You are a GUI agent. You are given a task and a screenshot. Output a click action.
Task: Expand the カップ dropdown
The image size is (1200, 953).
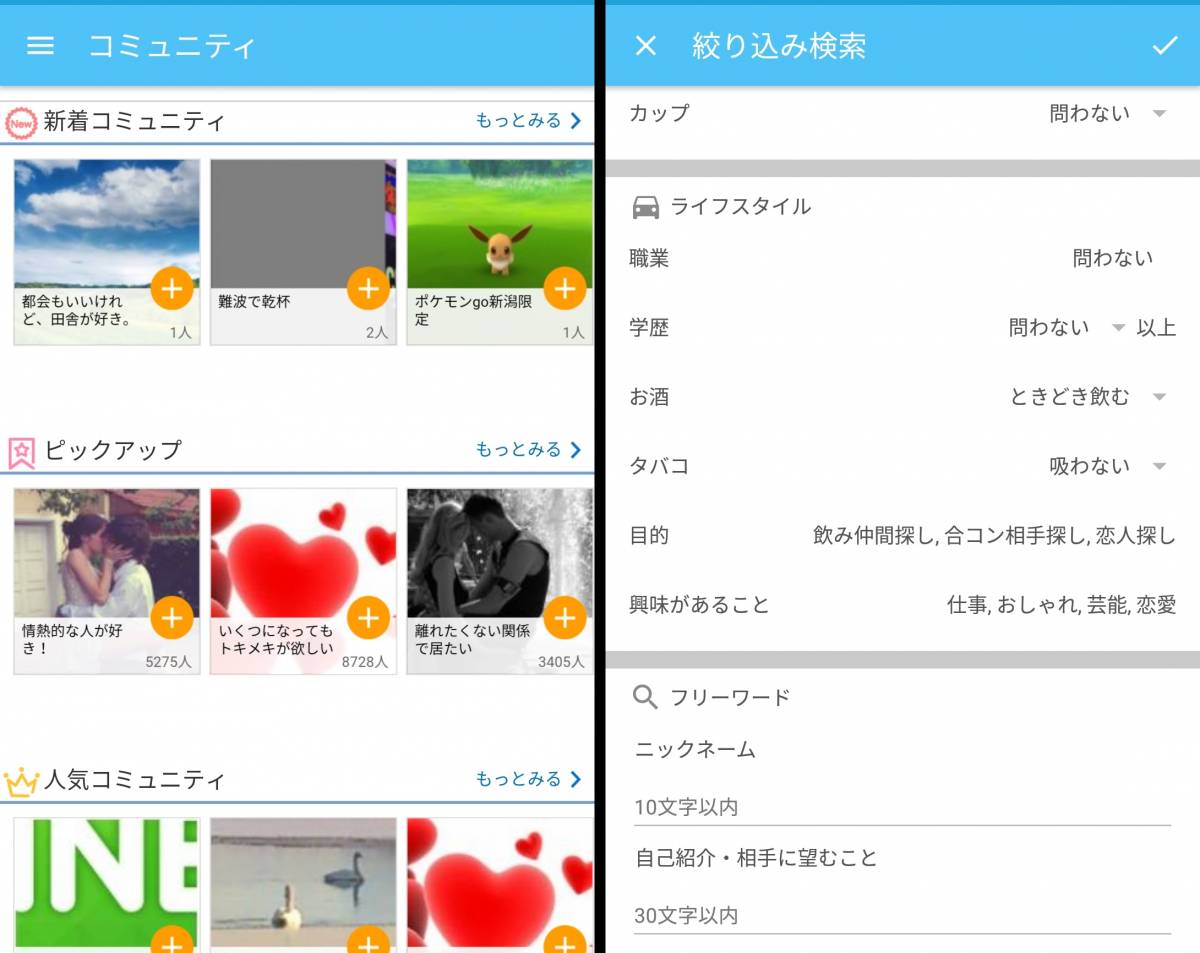1107,114
